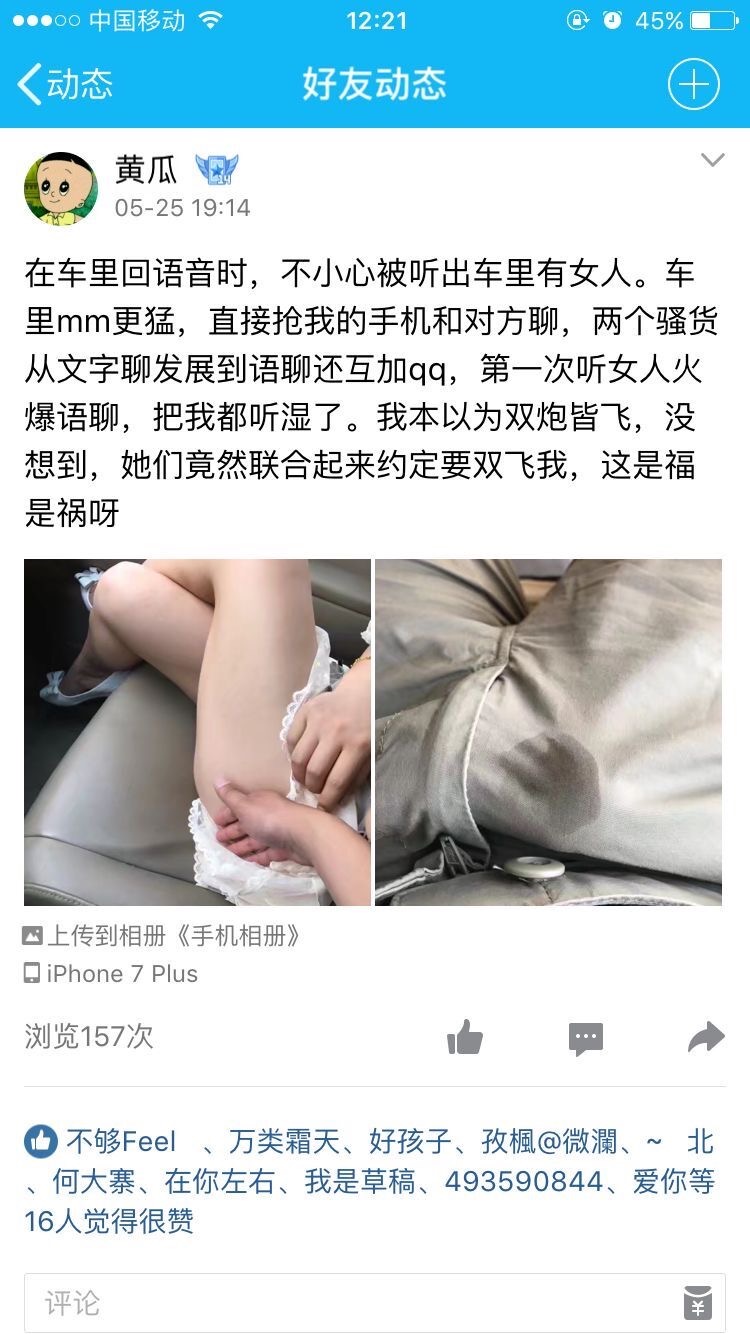Open the red packet icon in comment box
The image size is (750, 1334).
pos(698,1302)
